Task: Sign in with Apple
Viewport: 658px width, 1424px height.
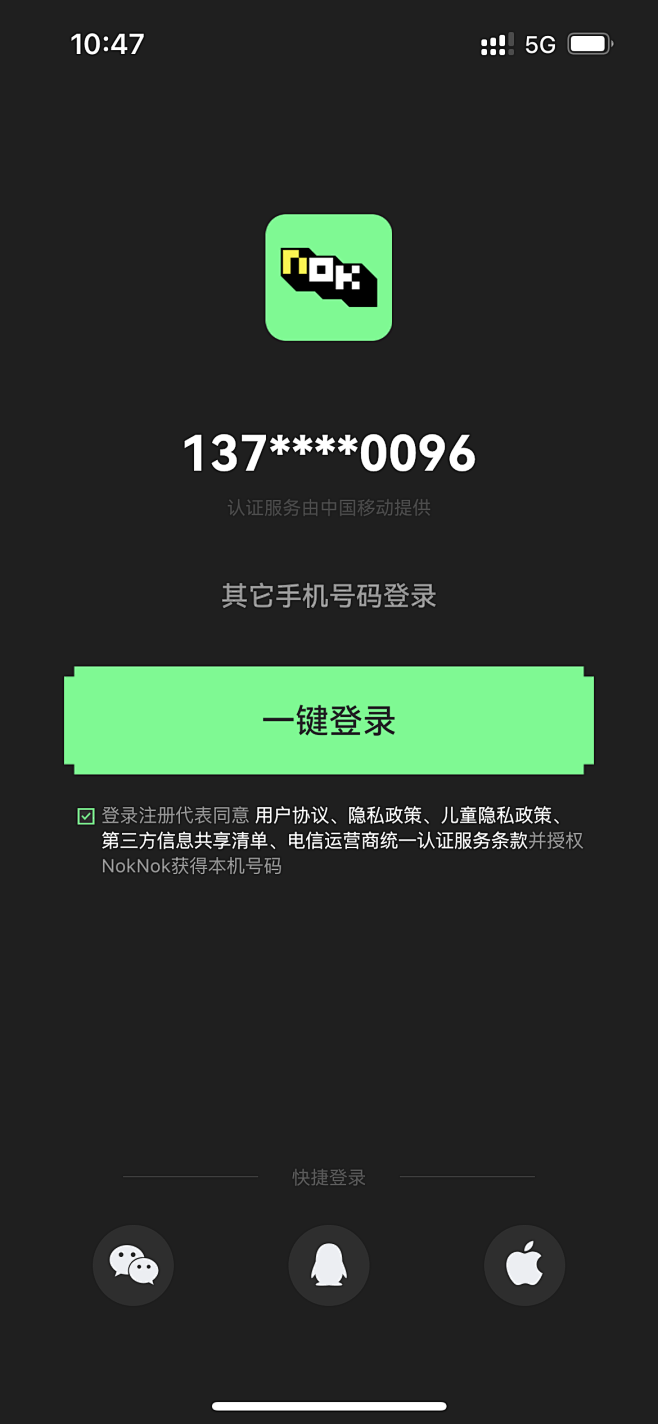Action: point(524,1265)
